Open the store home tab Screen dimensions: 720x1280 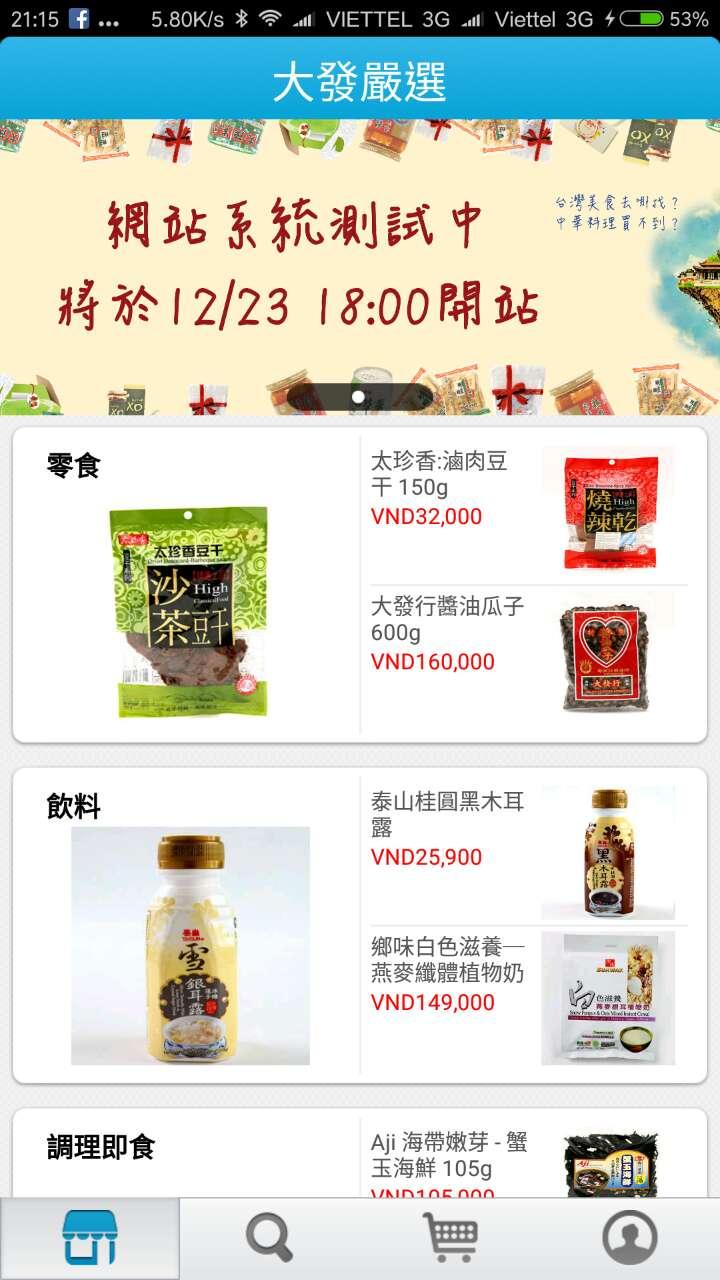90,1238
